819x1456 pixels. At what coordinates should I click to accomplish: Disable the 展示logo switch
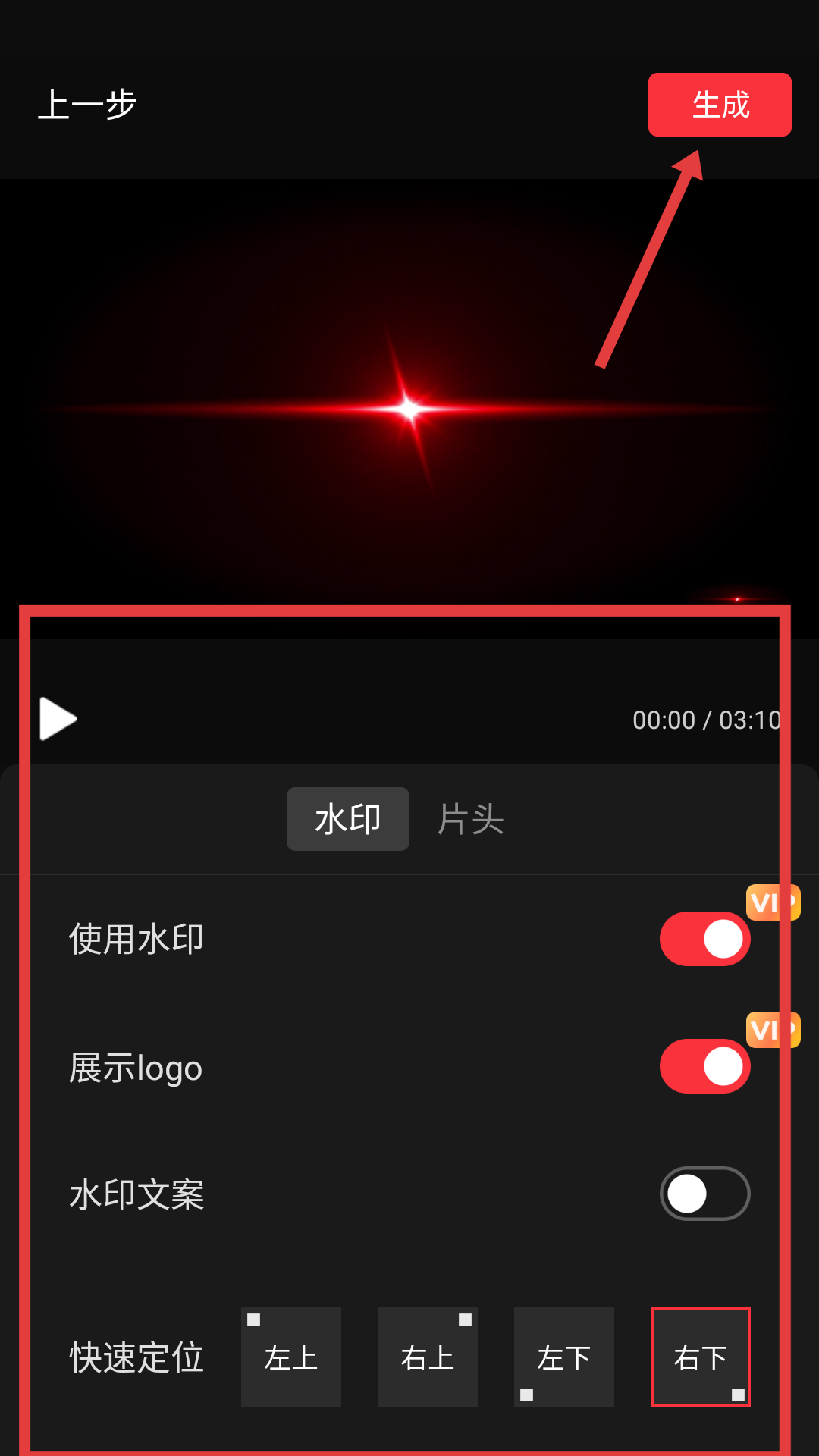(704, 1066)
